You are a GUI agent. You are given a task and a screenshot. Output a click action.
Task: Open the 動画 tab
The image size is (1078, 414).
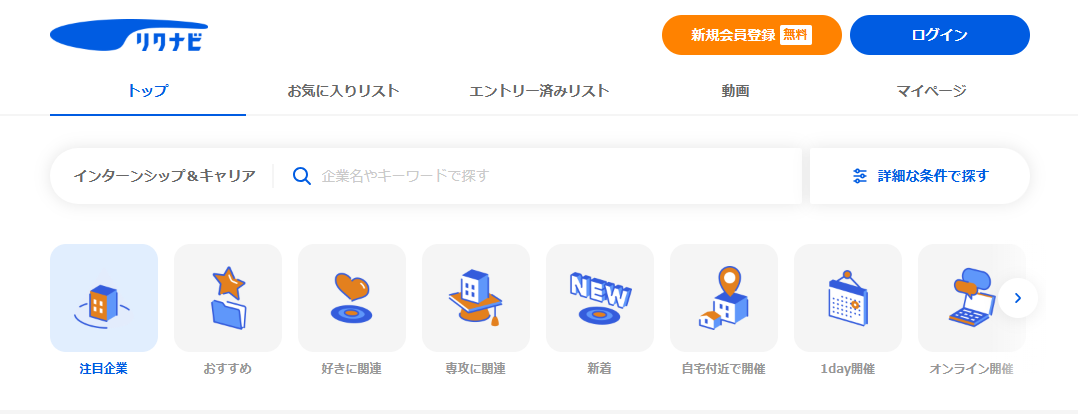coord(735,91)
